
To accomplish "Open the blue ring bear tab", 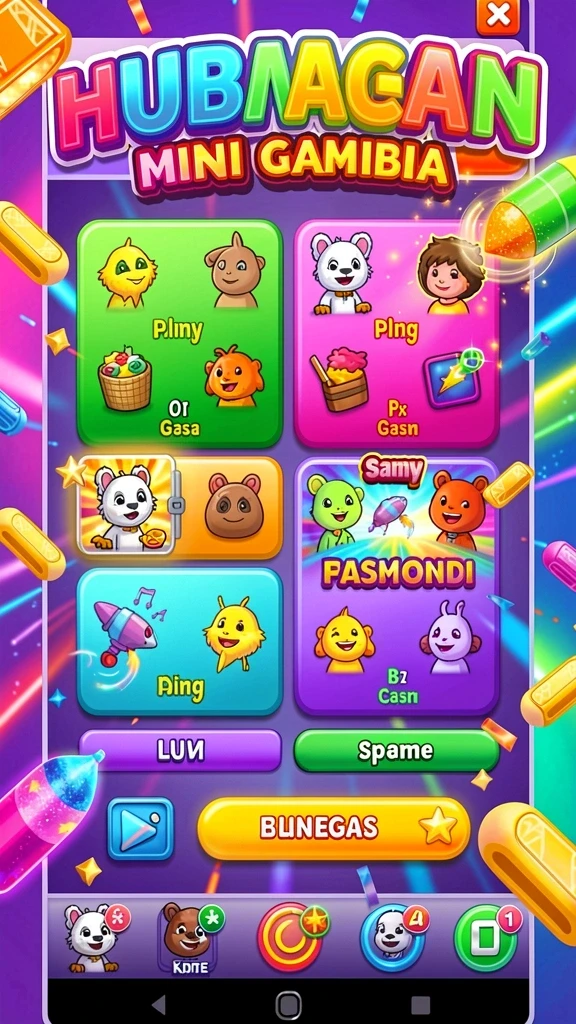I will coord(394,936).
